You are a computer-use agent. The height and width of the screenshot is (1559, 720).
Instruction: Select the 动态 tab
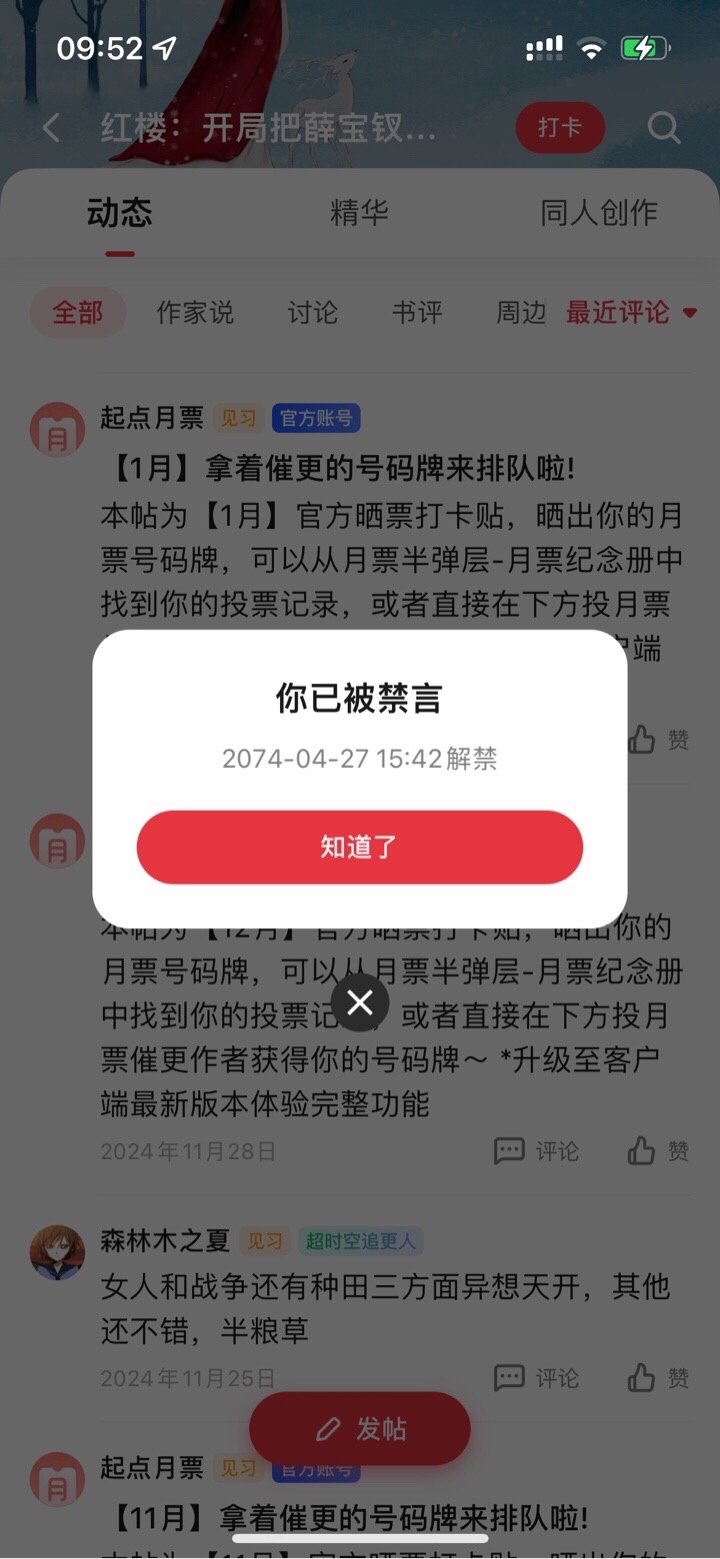(x=119, y=212)
